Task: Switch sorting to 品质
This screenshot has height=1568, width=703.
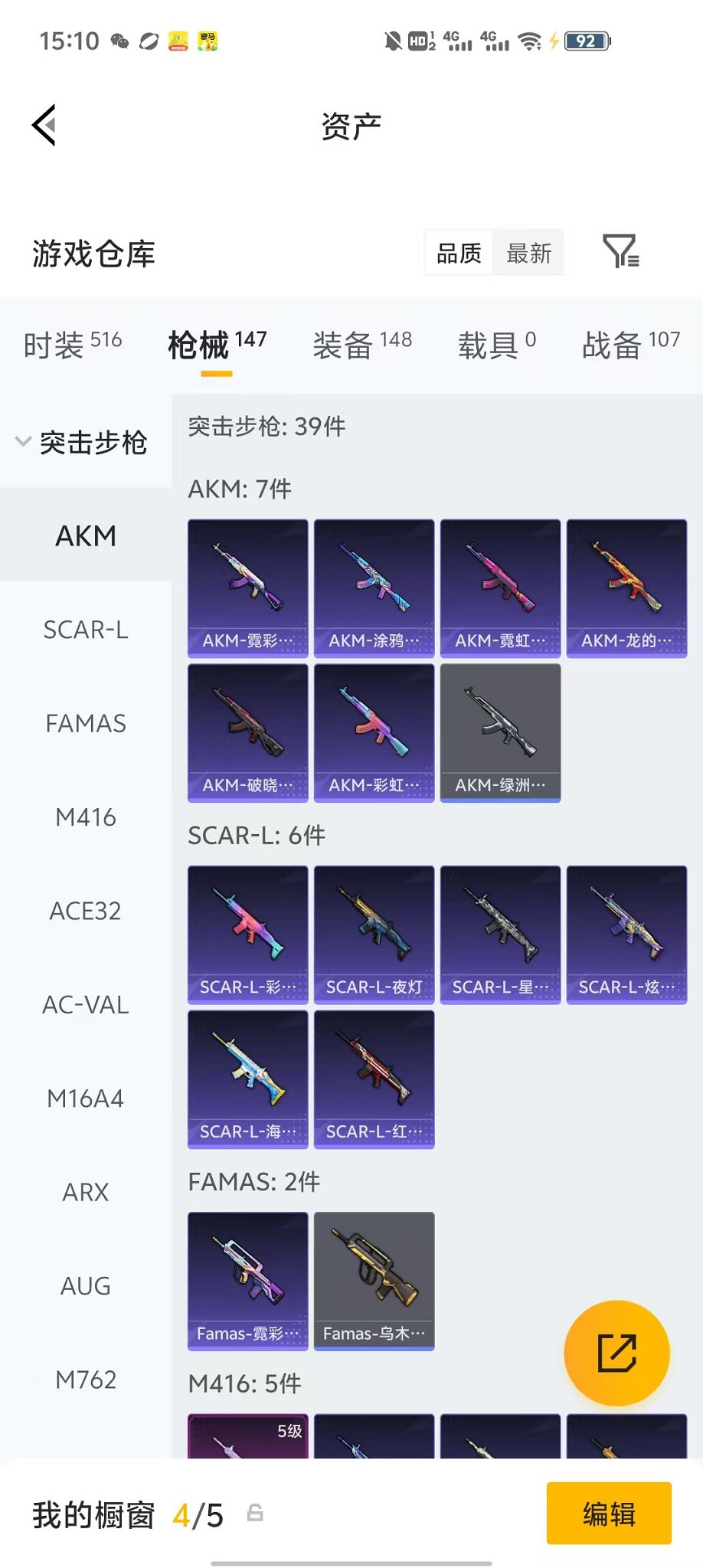Action: (x=457, y=252)
